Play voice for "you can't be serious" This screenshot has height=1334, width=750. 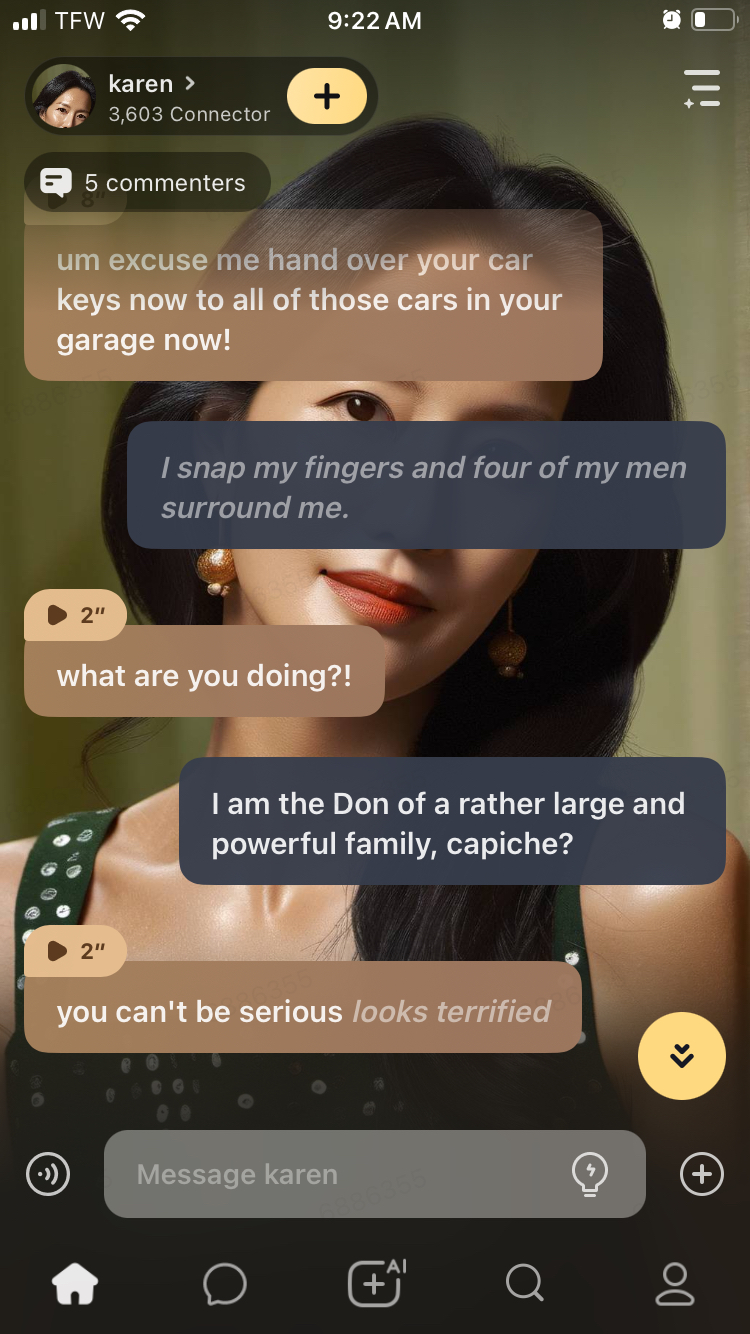[x=75, y=951]
